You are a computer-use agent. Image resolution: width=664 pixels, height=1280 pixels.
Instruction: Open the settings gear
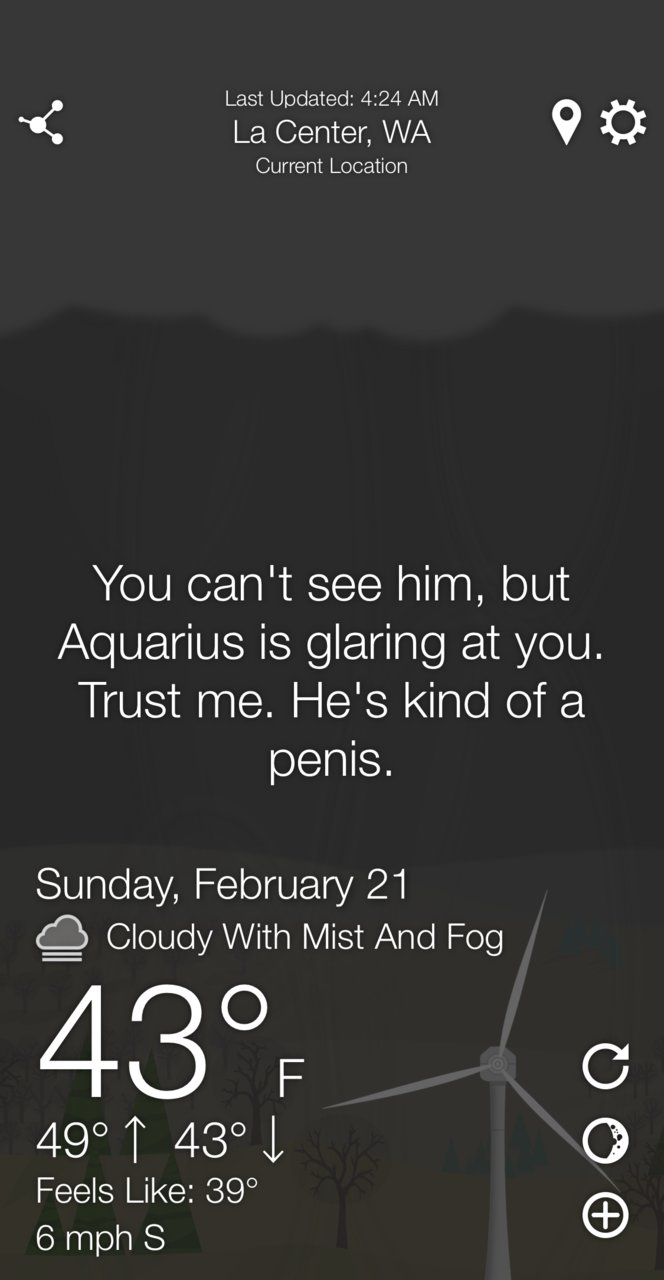coord(622,123)
